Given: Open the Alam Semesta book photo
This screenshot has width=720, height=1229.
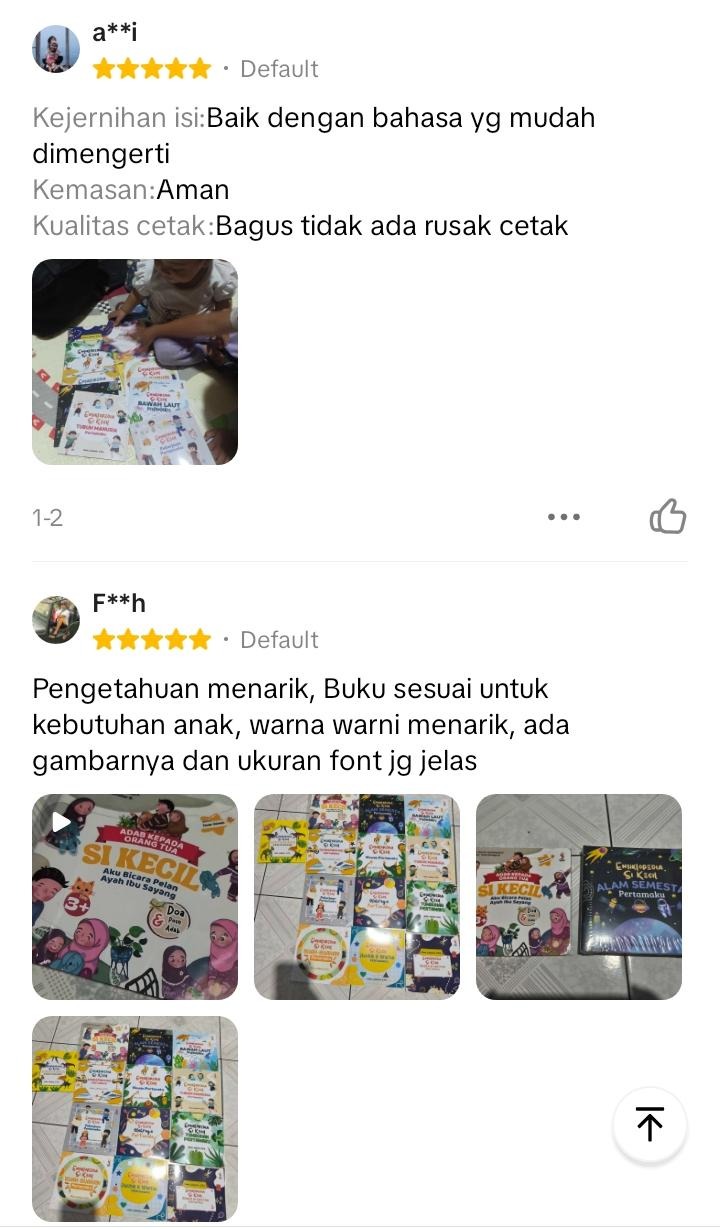Looking at the screenshot, I should (x=579, y=897).
